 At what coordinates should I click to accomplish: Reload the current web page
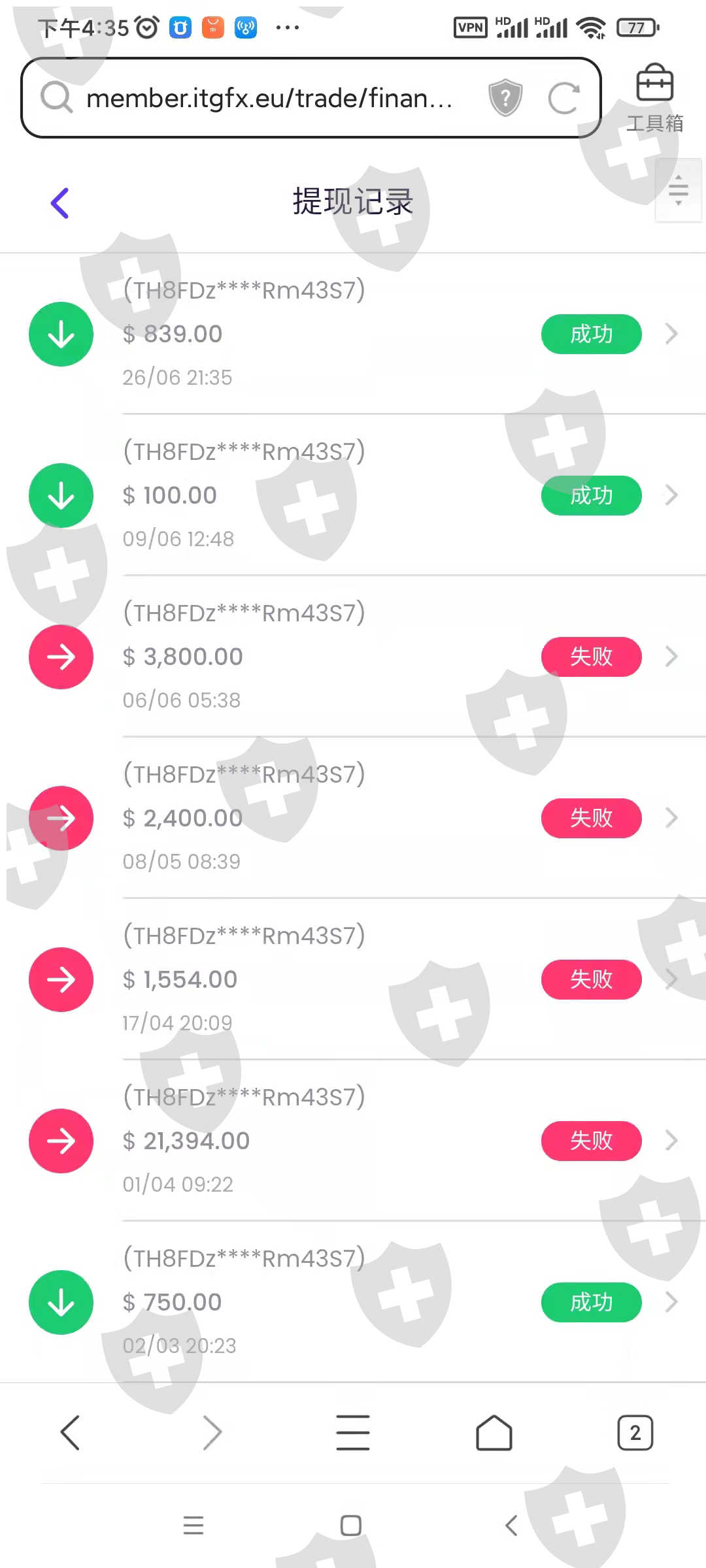click(563, 99)
